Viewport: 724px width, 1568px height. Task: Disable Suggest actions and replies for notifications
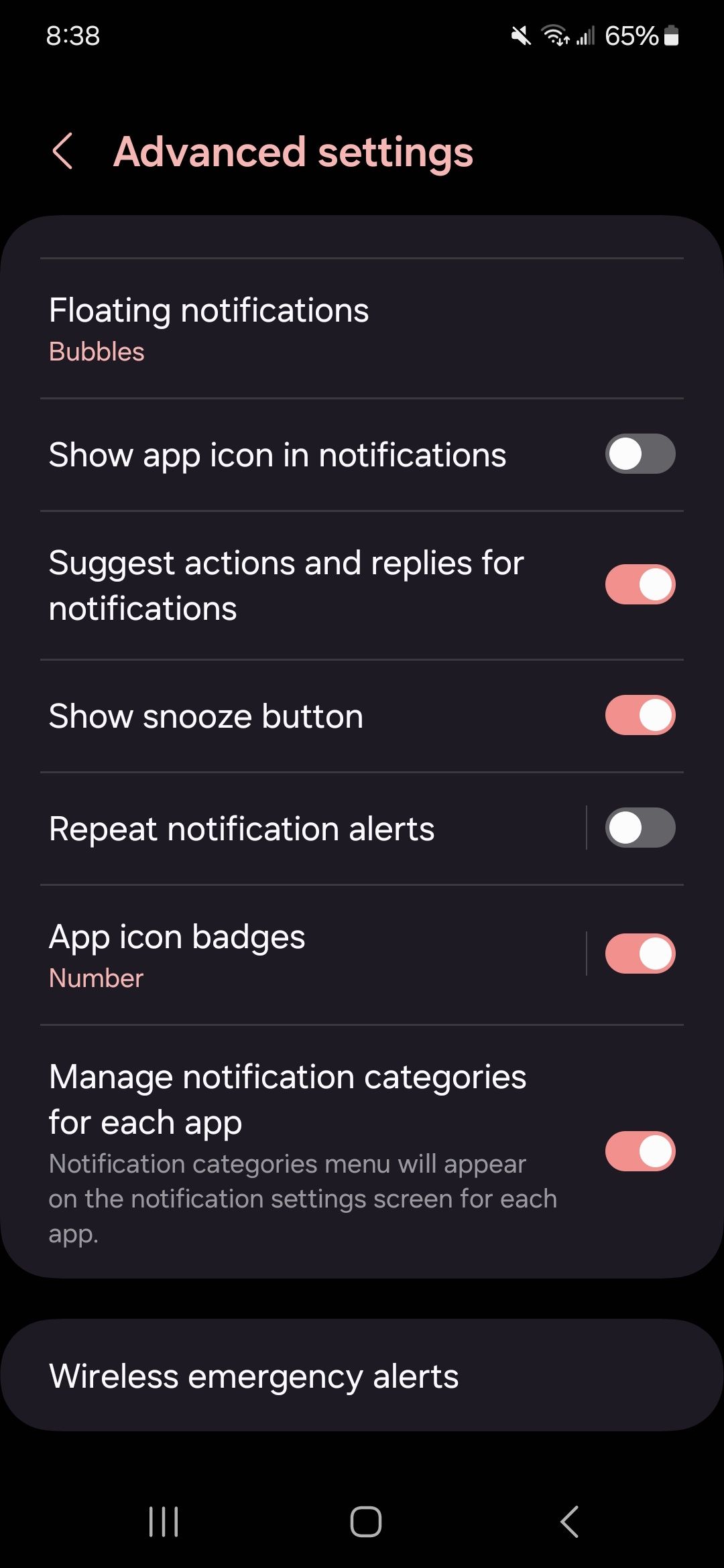click(x=640, y=584)
